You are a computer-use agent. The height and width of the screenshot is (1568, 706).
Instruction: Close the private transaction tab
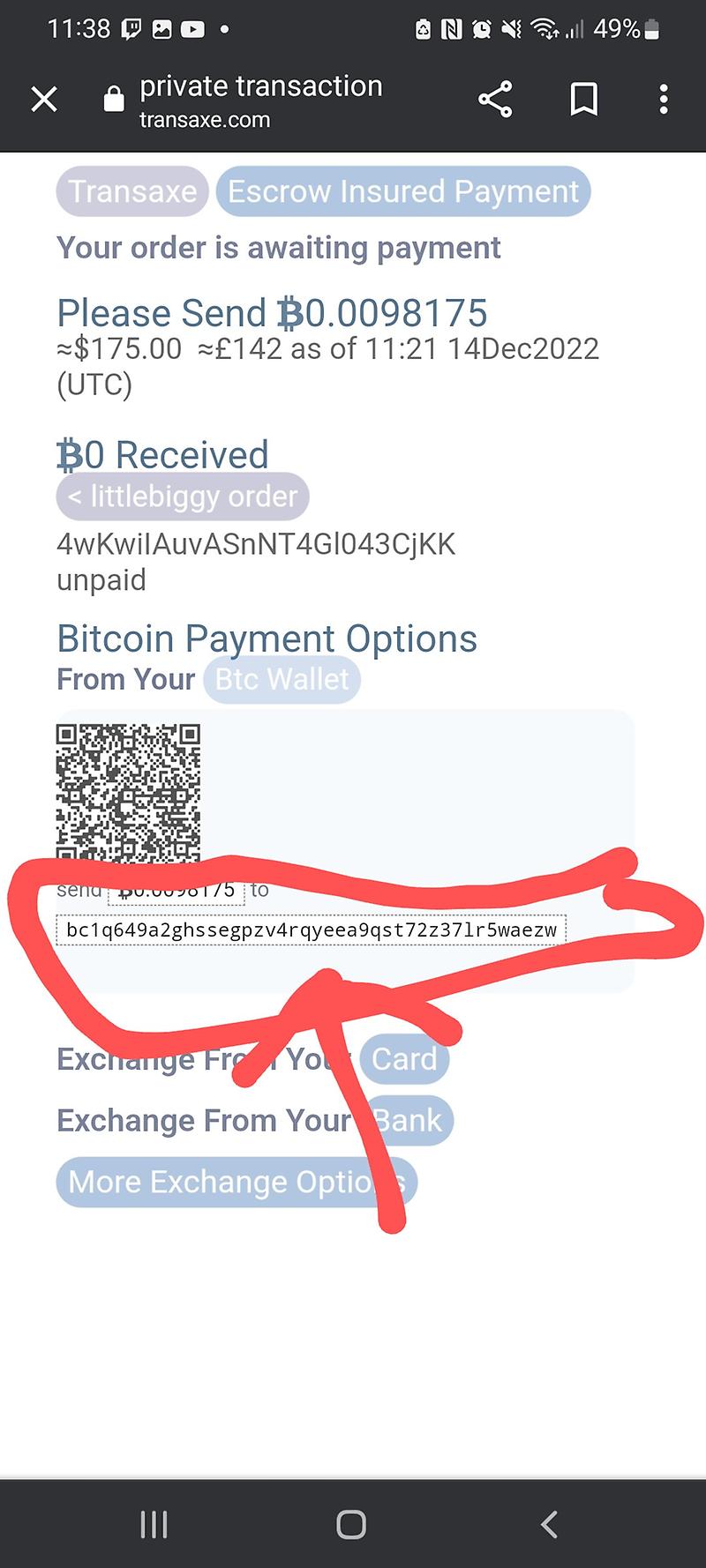coord(44,100)
